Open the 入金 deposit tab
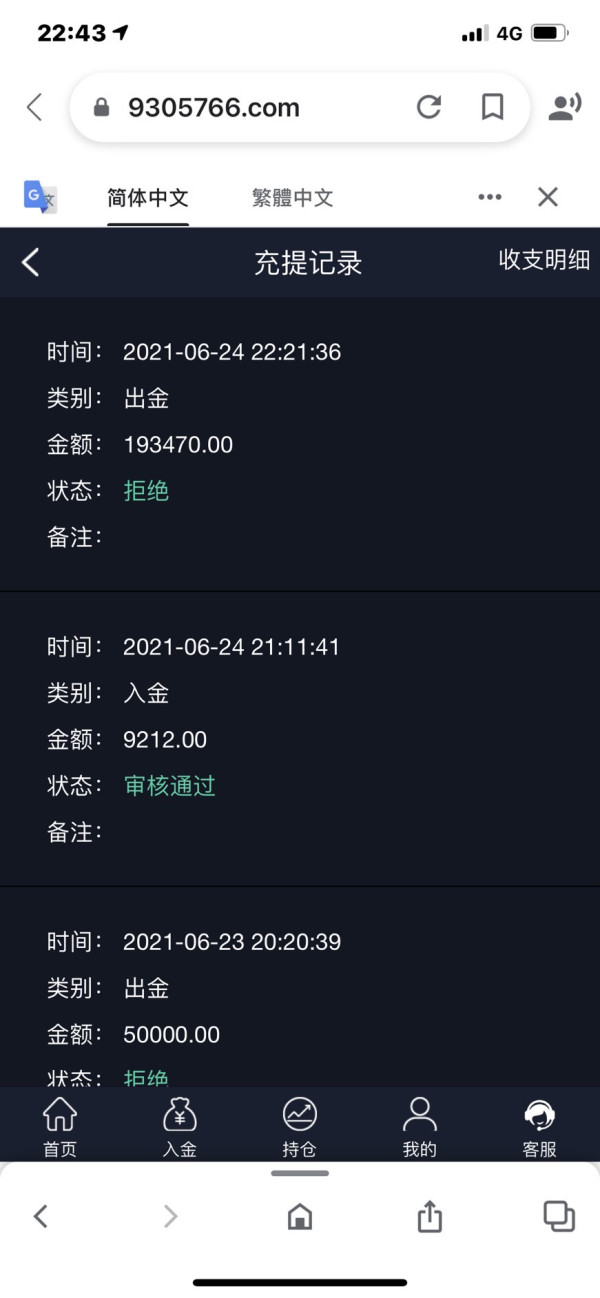Viewport: 600px width, 1298px height. point(180,1126)
